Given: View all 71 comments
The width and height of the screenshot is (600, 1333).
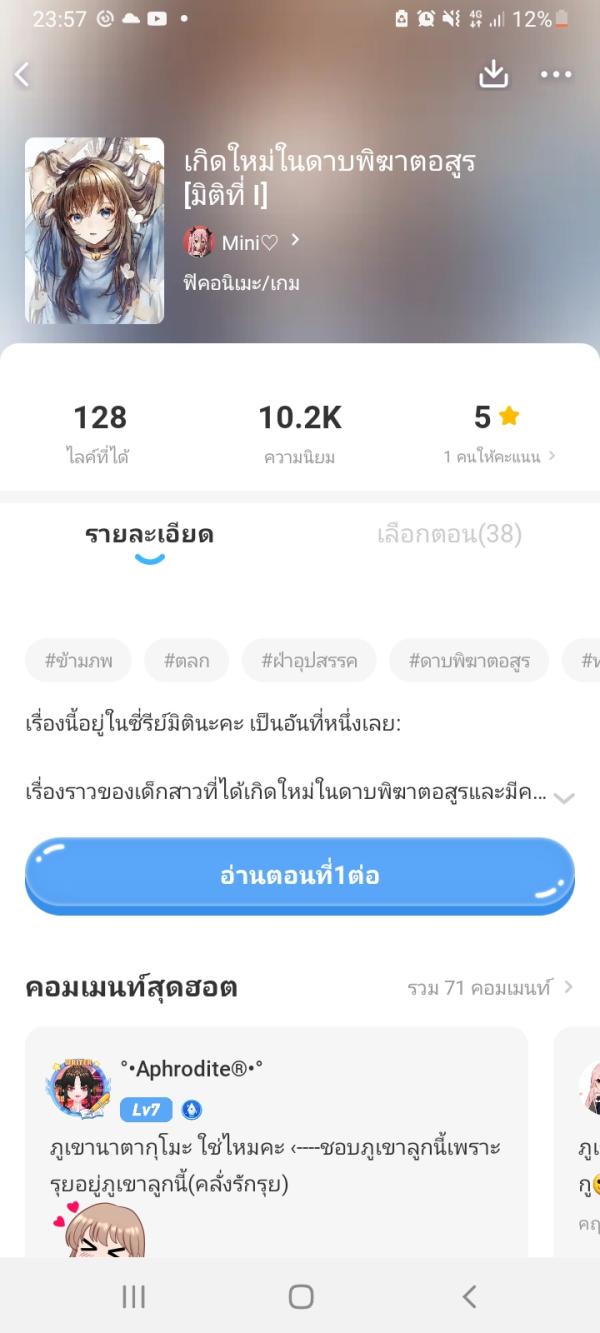Looking at the screenshot, I should point(490,988).
